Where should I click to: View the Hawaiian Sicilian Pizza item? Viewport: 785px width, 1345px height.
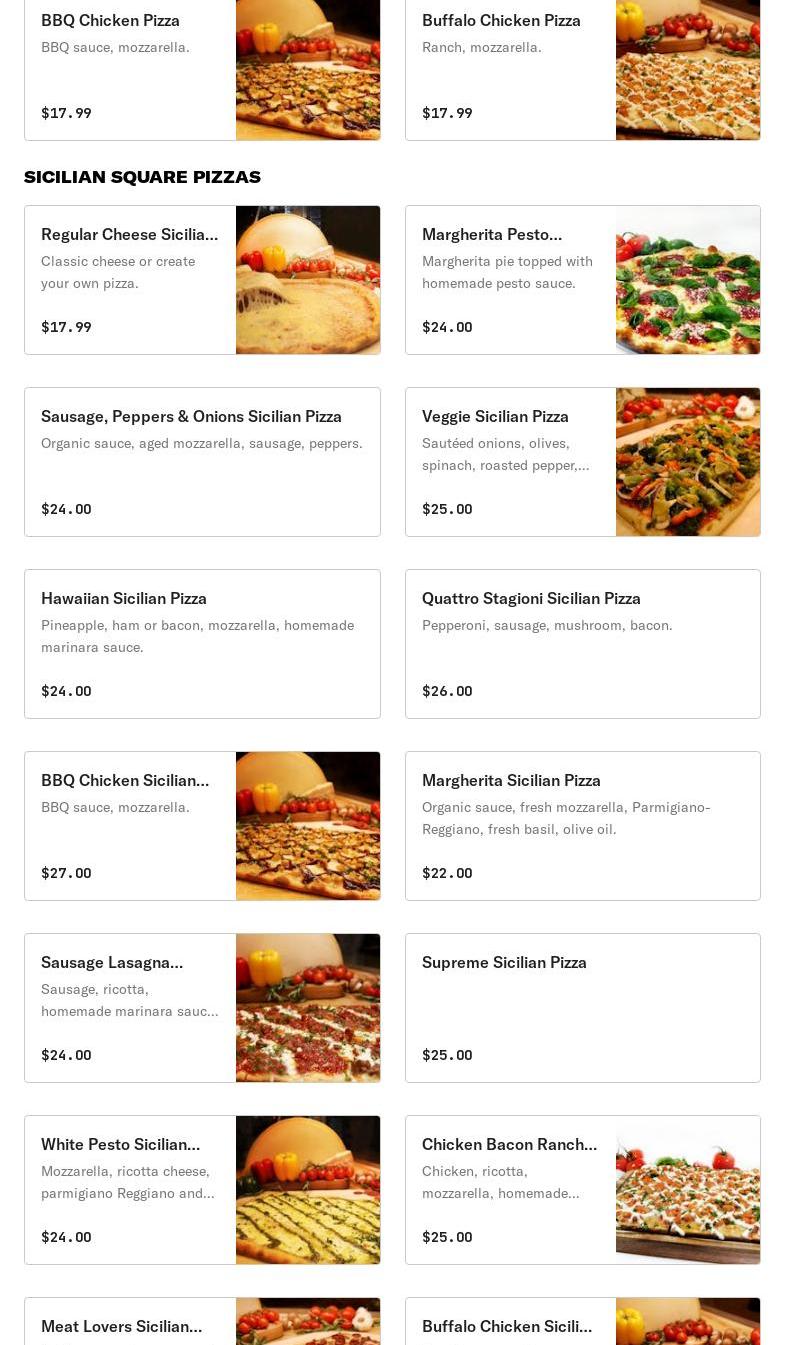(x=202, y=644)
